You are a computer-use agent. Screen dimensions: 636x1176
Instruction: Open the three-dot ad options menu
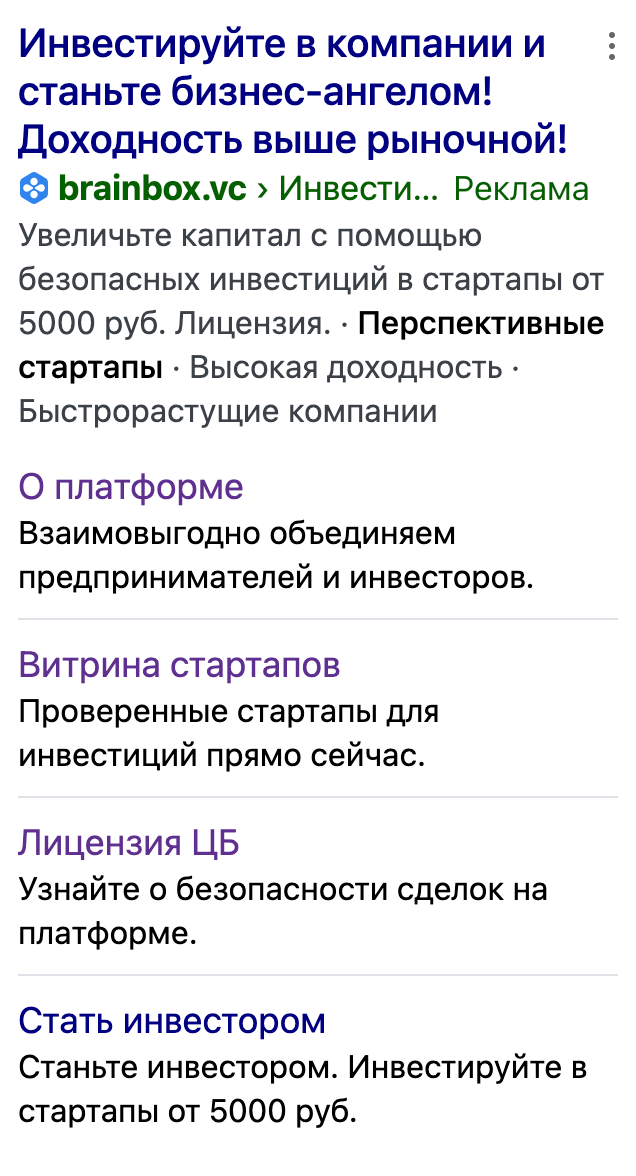(612, 46)
